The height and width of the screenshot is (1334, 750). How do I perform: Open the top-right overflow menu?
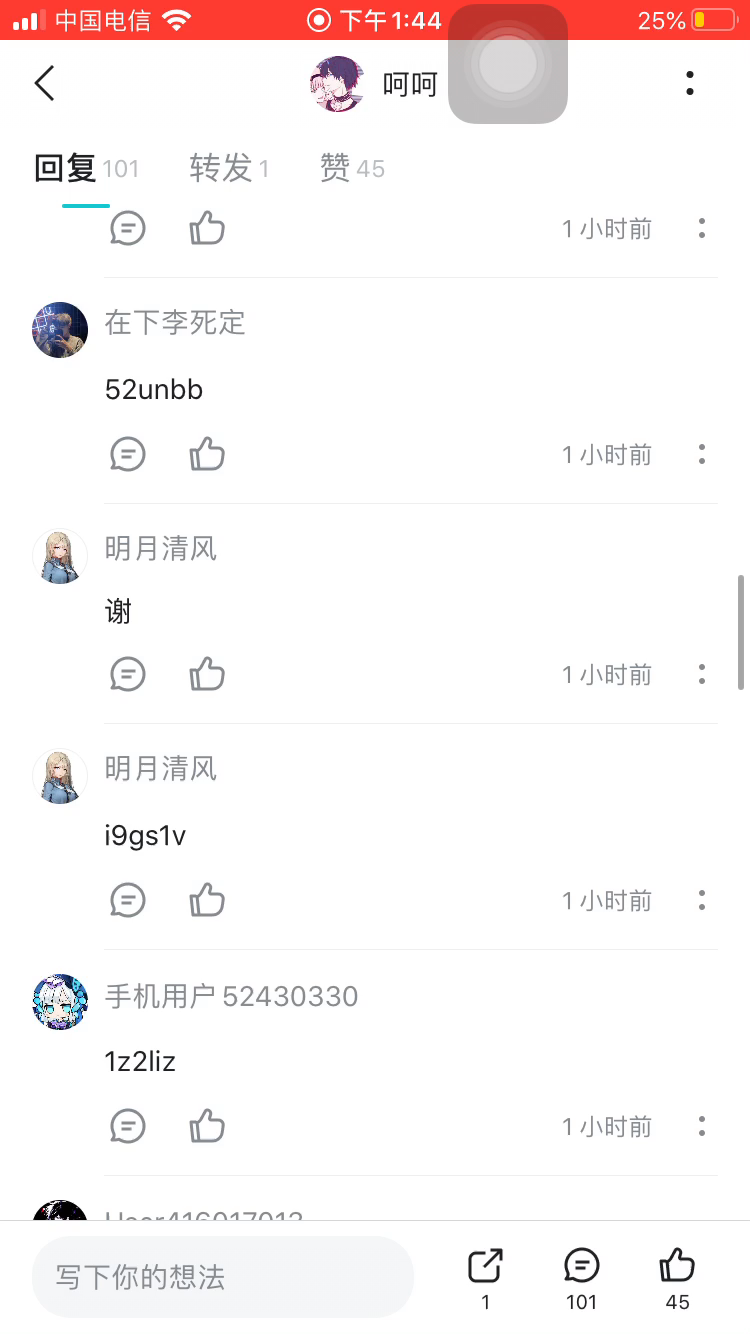690,83
